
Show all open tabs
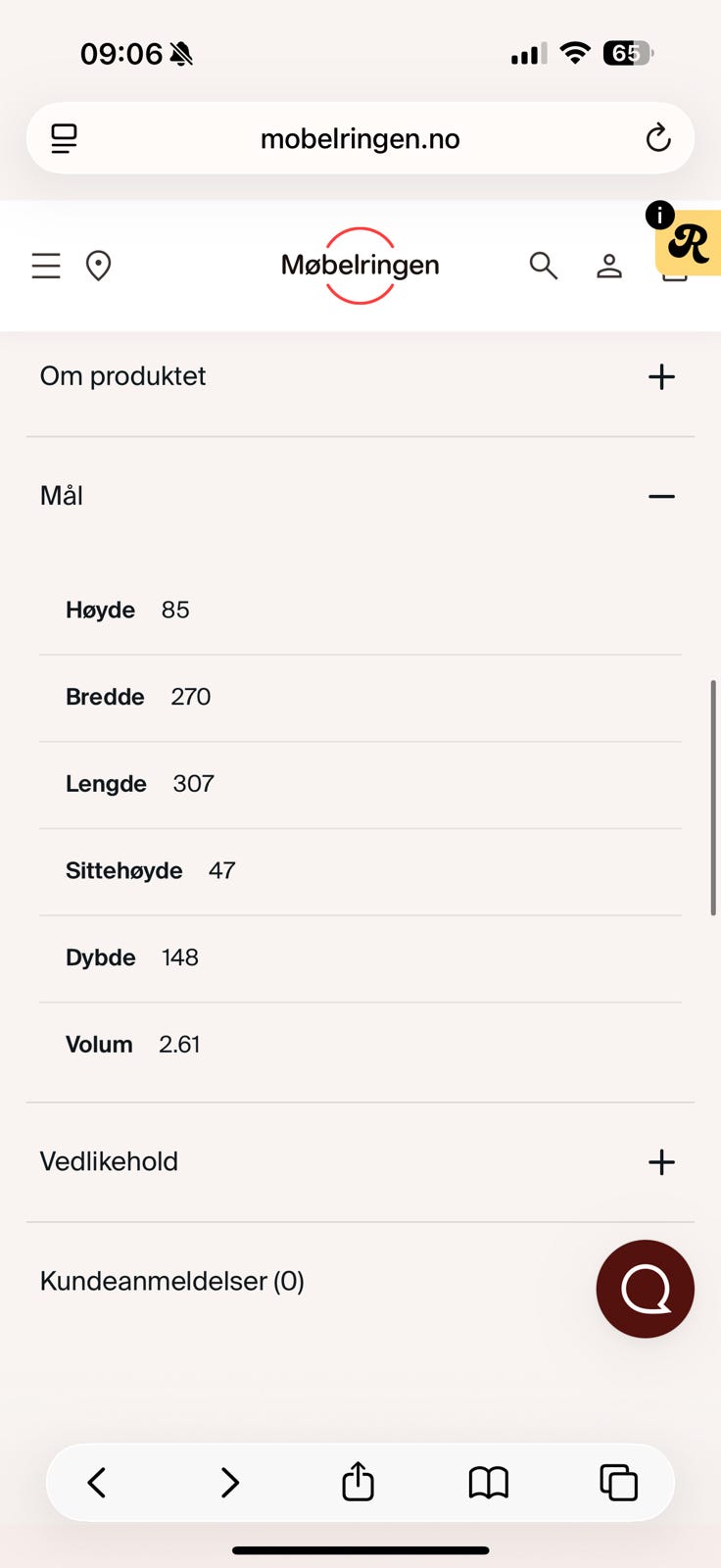tap(618, 1482)
